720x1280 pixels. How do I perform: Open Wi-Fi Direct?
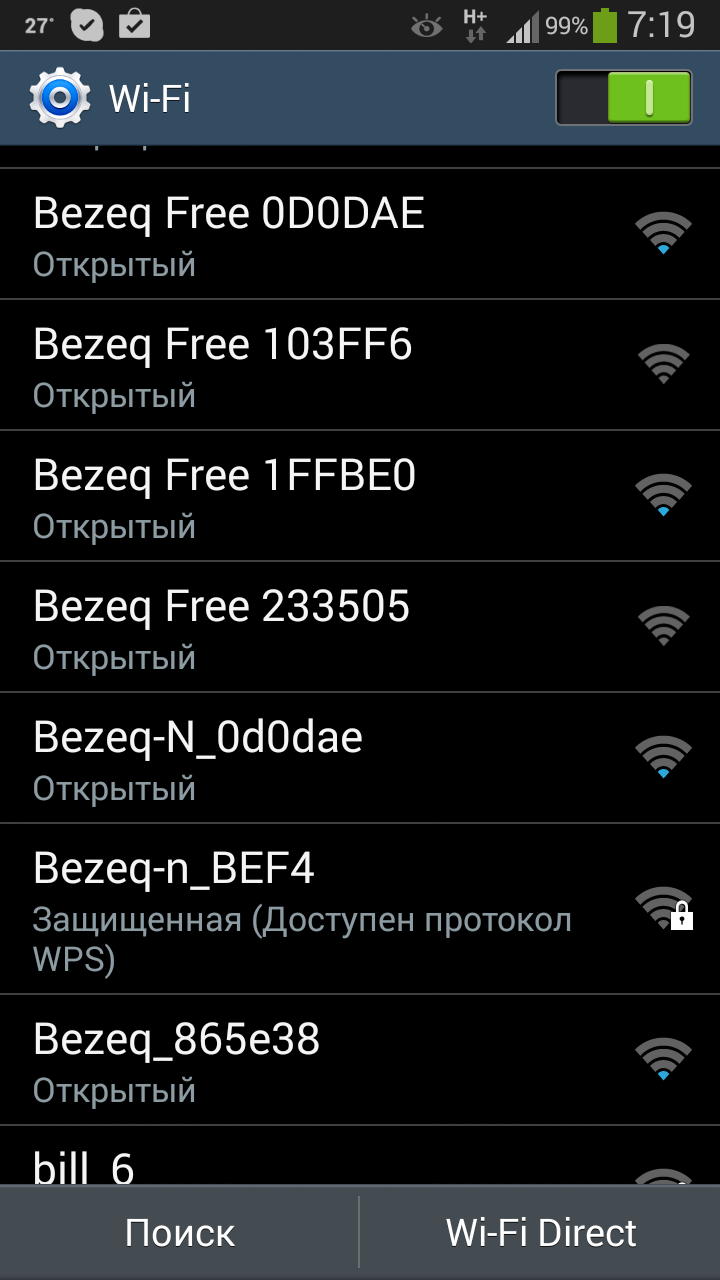click(x=540, y=1233)
